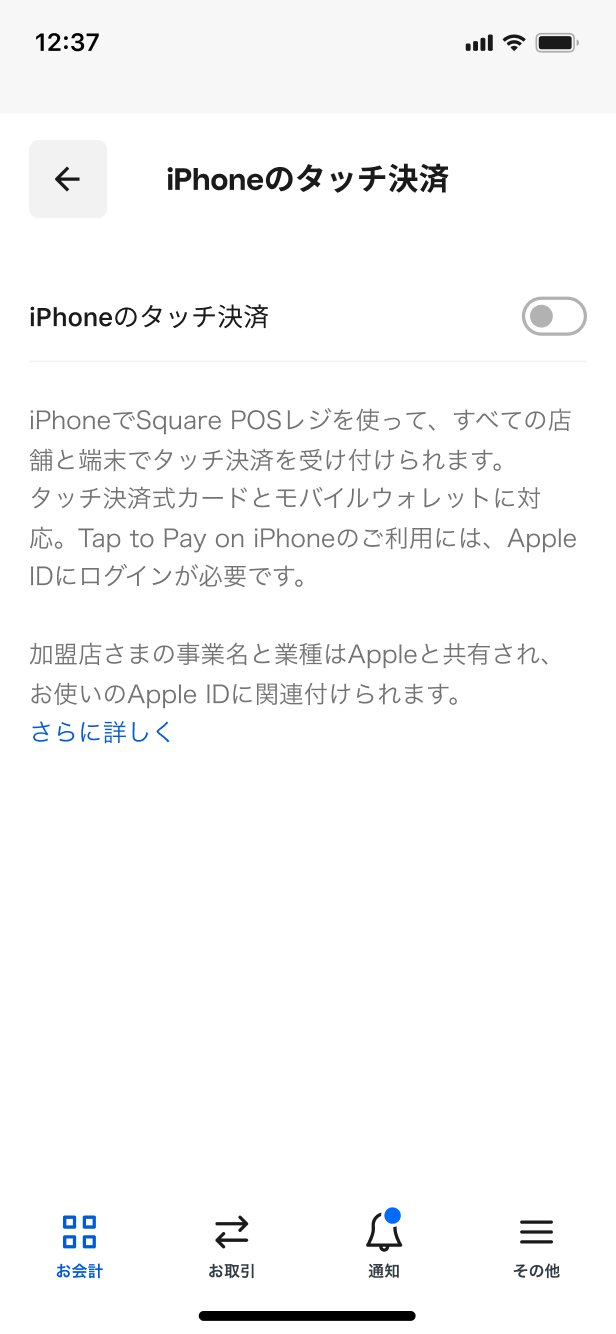Switch to the お取引 tab
Screen dimensions: 616x1334
[231, 1245]
